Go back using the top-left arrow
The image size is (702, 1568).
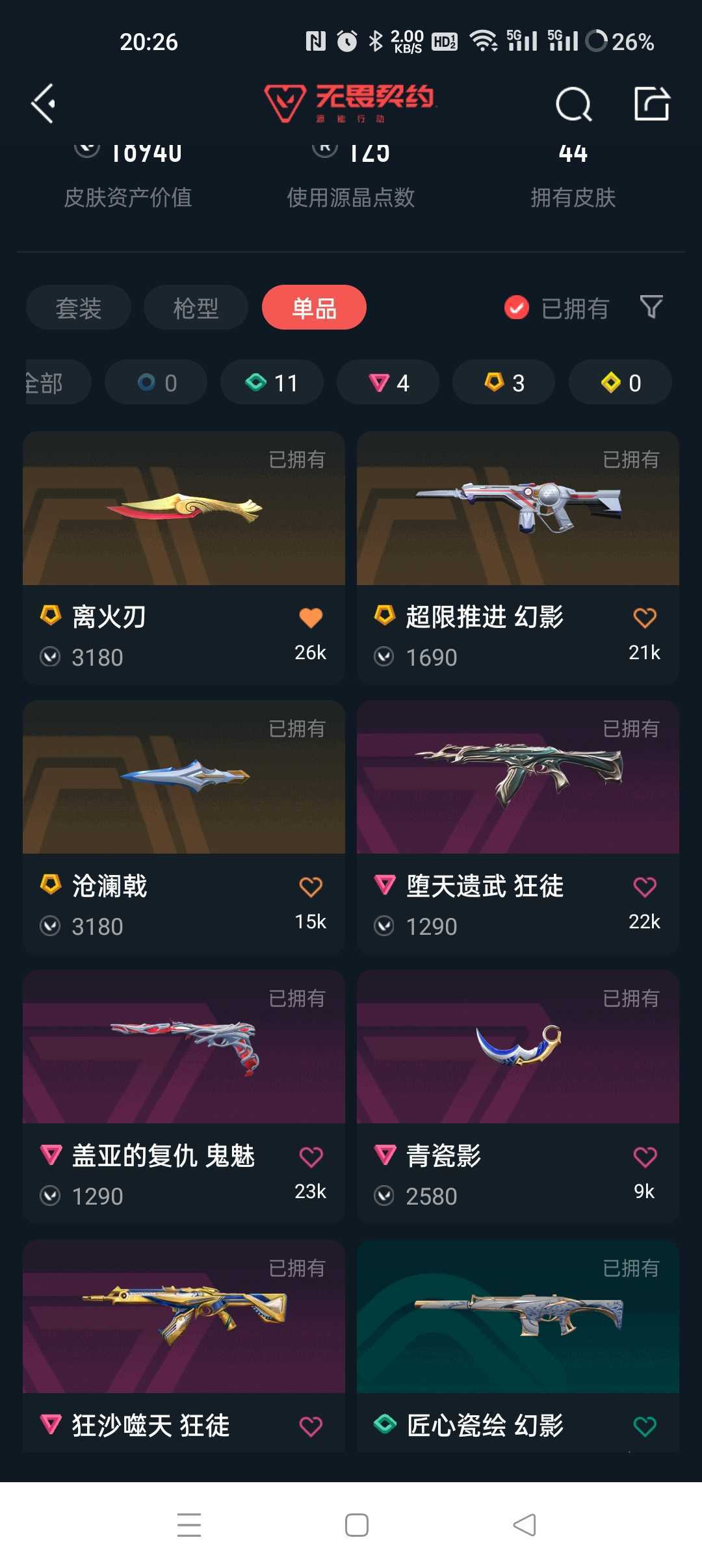tap(44, 103)
